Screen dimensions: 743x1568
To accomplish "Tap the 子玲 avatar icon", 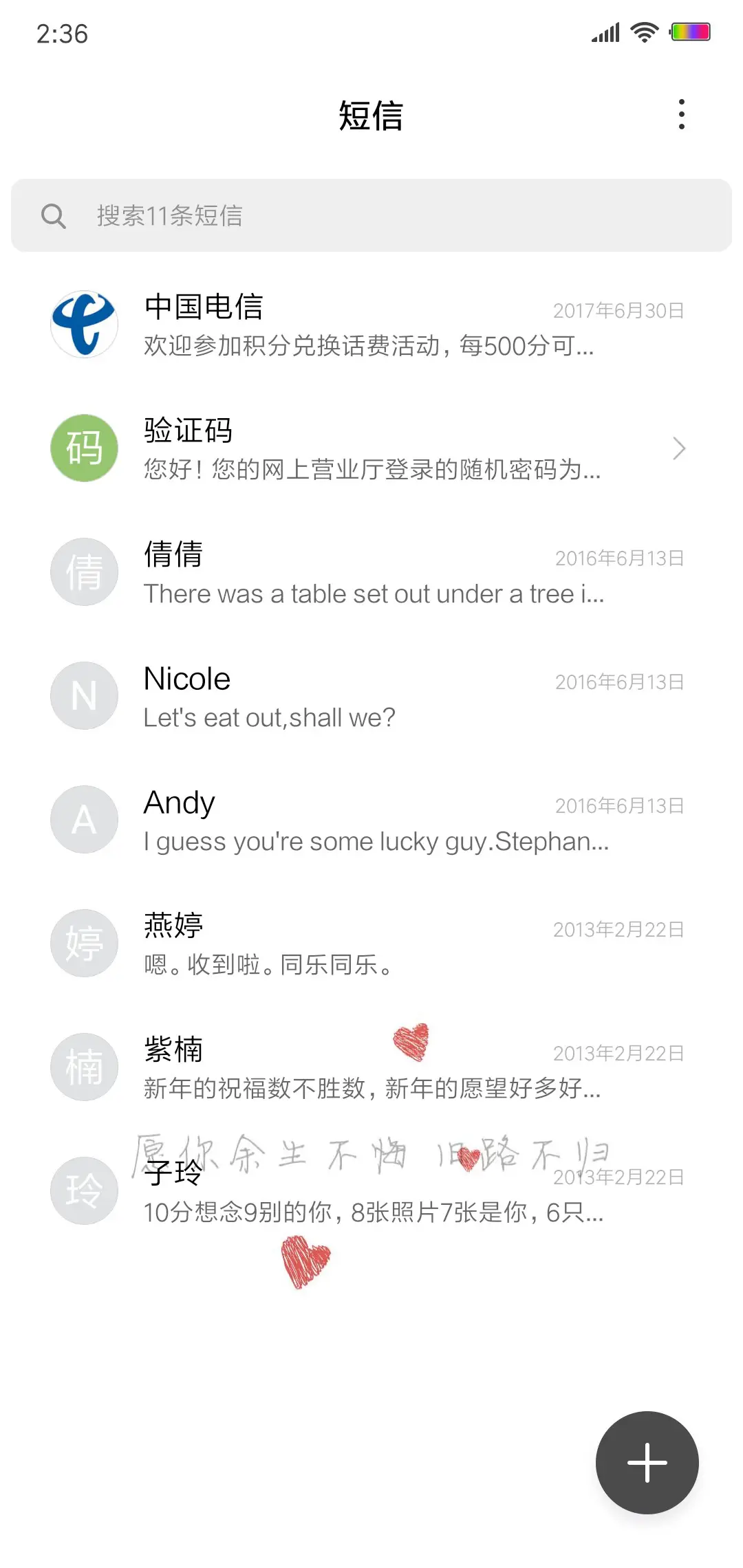I will coord(84,1190).
